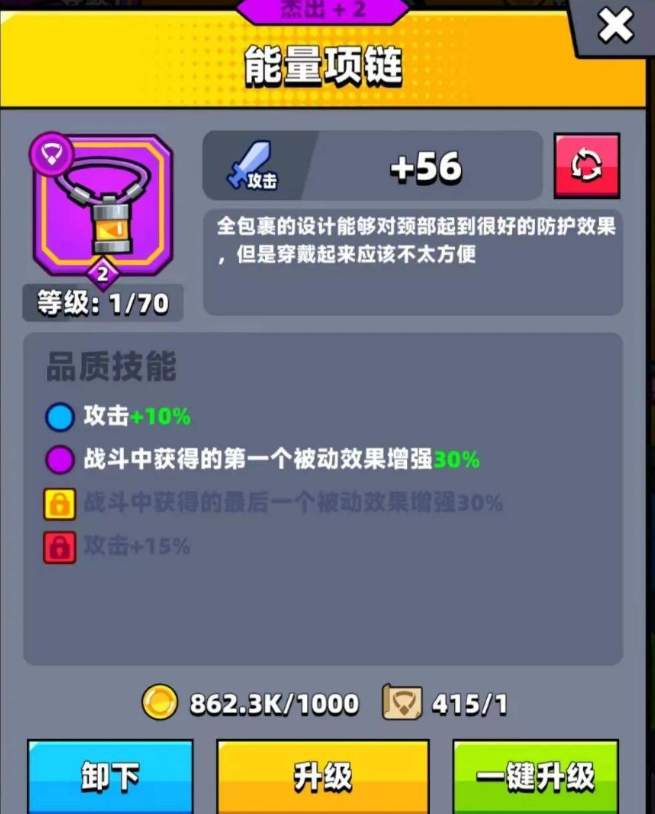Tap 卸下 to unequip the necklace
Screen dimensions: 655x814
point(110,777)
